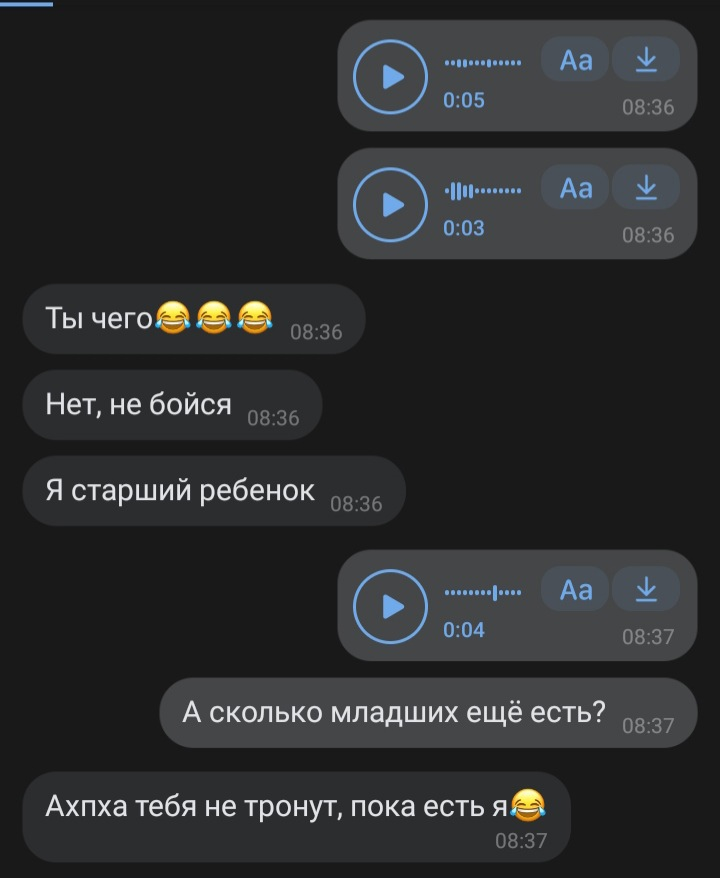The image size is (720, 878).
Task: Download the 0:05 voice message
Action: (646, 61)
